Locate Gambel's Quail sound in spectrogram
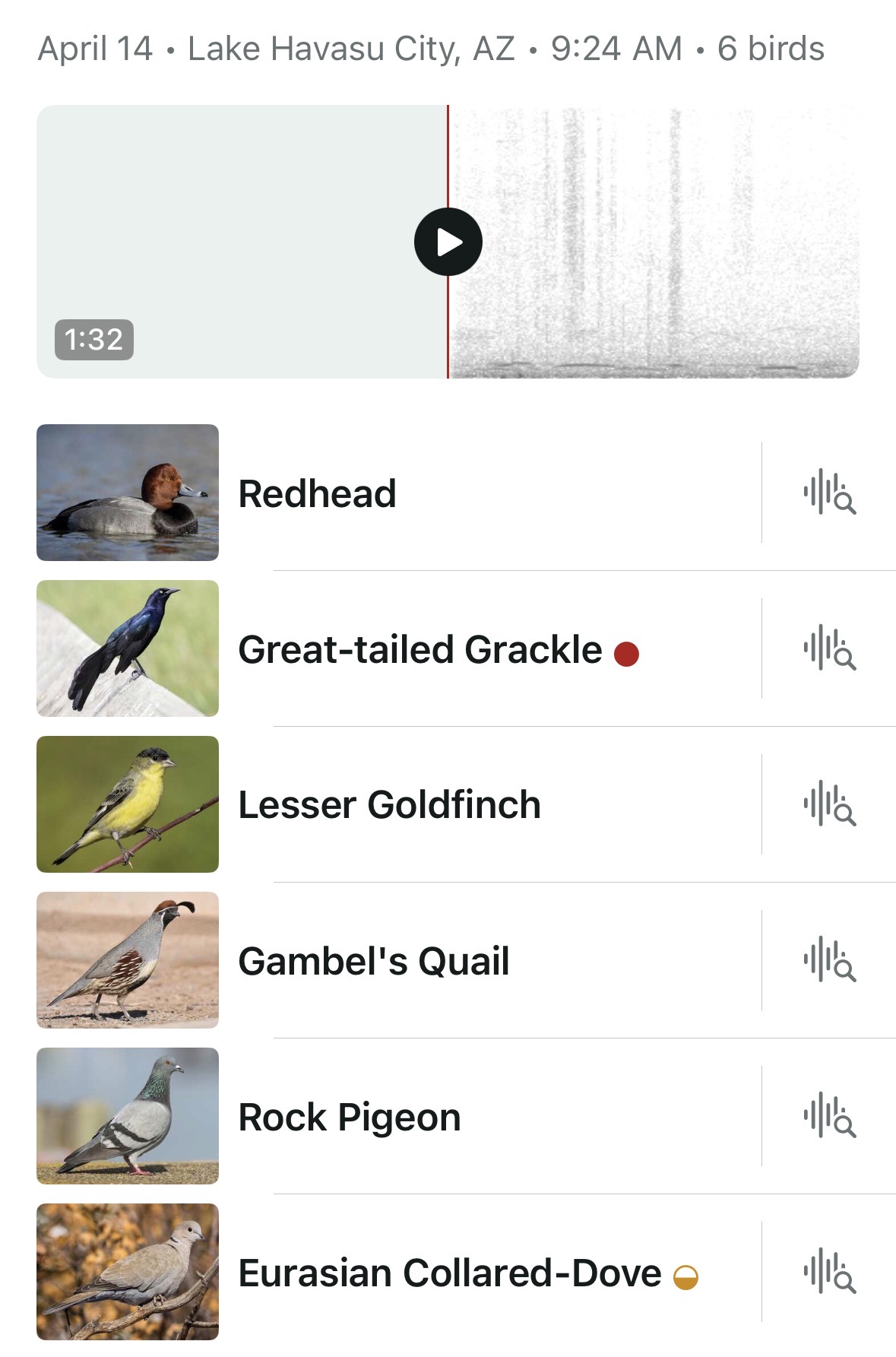Screen dimensions: 896x1357 click(829, 961)
